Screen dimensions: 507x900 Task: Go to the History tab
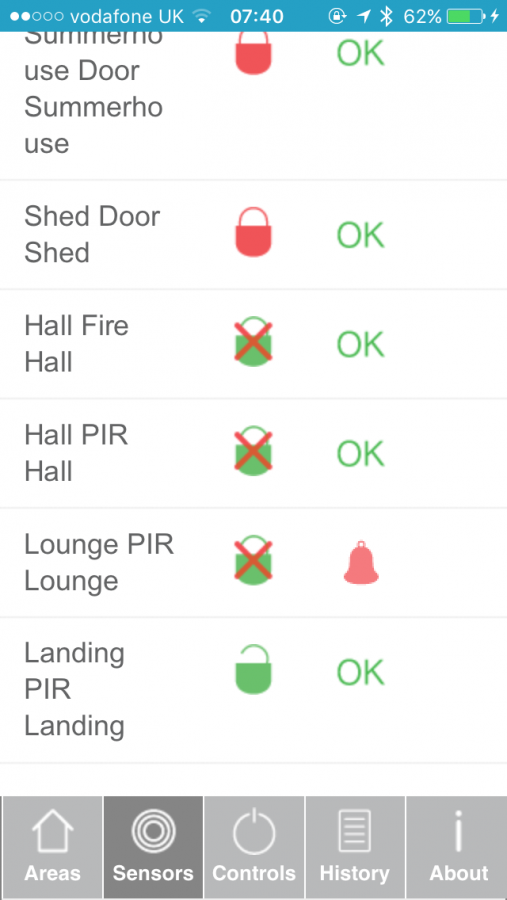355,847
